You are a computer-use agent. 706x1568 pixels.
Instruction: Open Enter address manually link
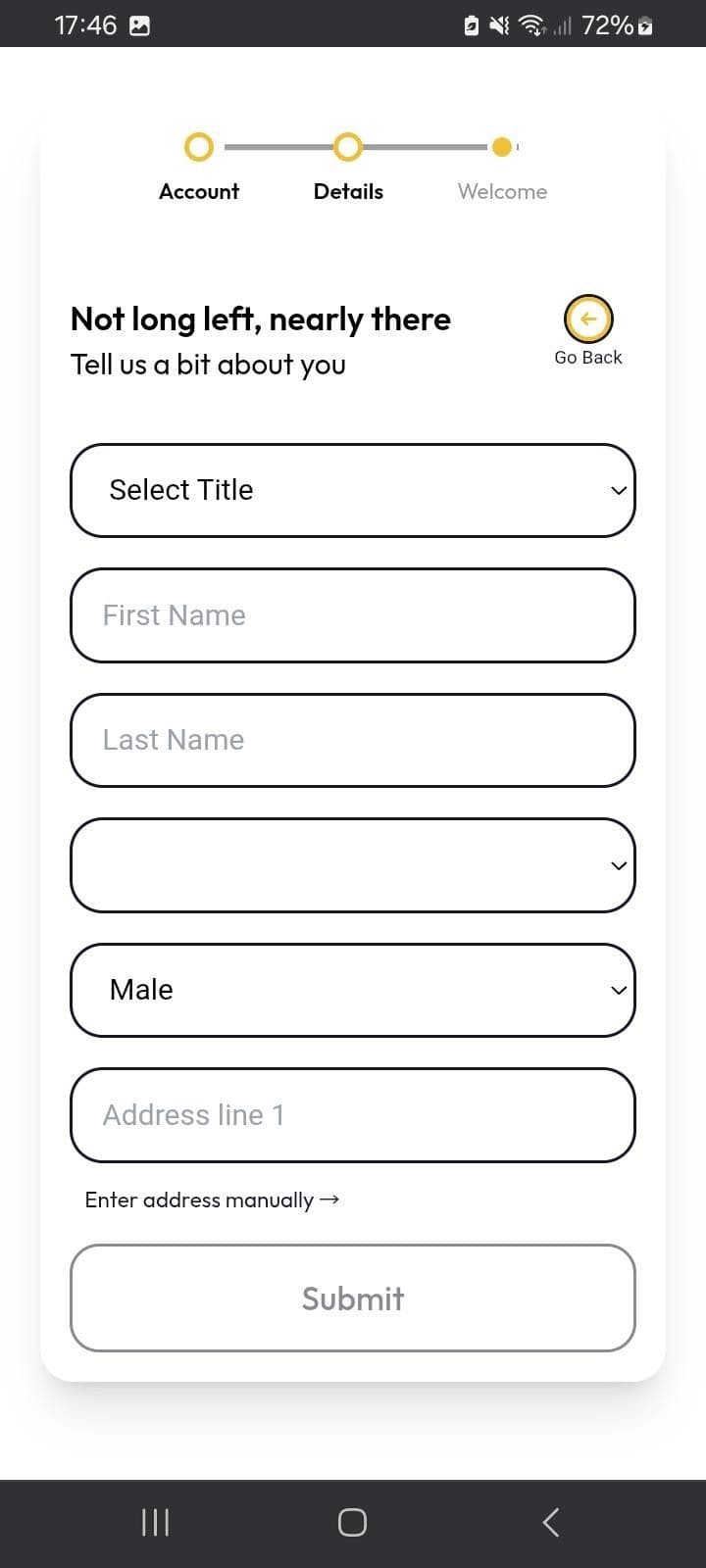pos(212,1200)
